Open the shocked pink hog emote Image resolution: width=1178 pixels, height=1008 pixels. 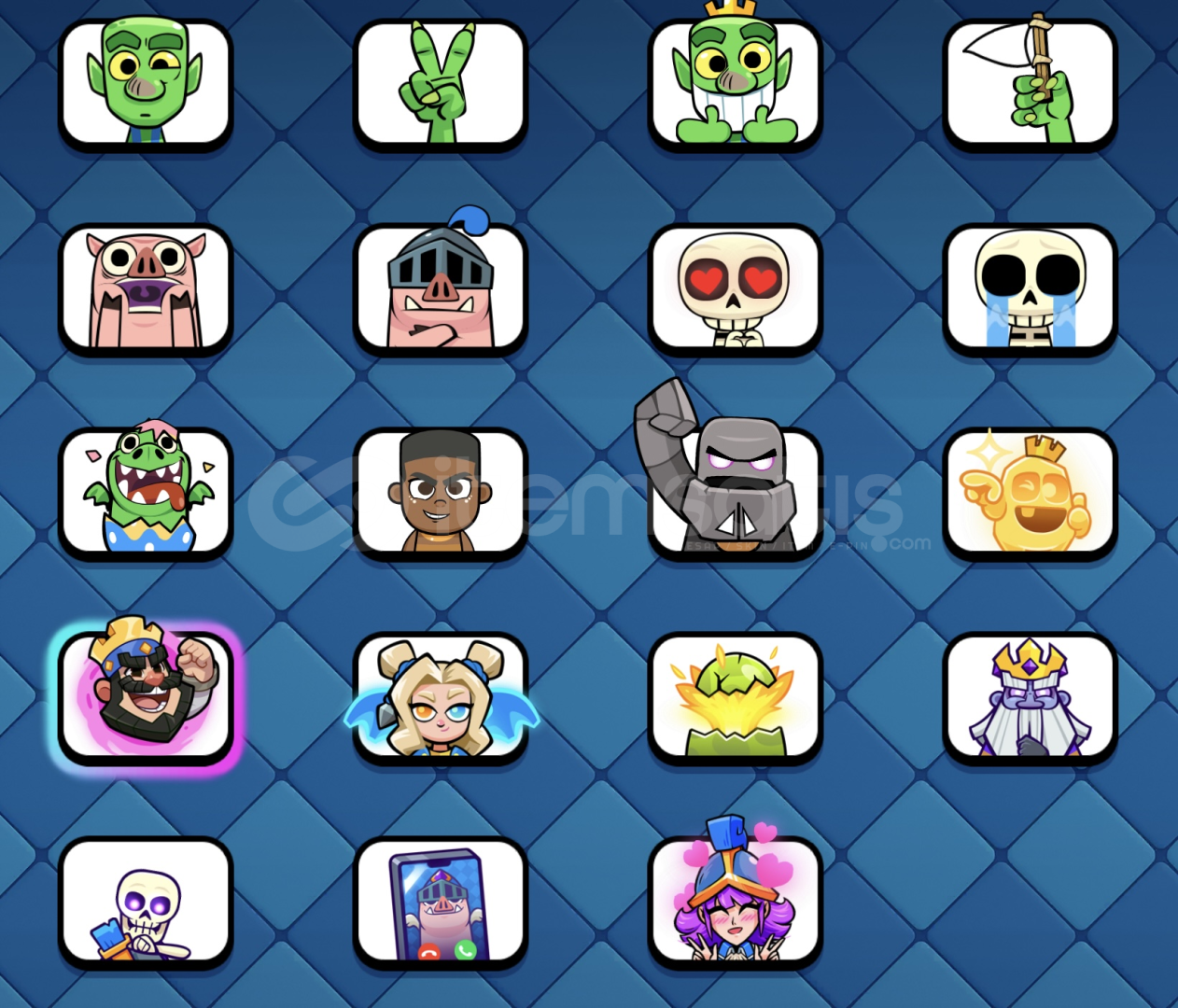146,289
